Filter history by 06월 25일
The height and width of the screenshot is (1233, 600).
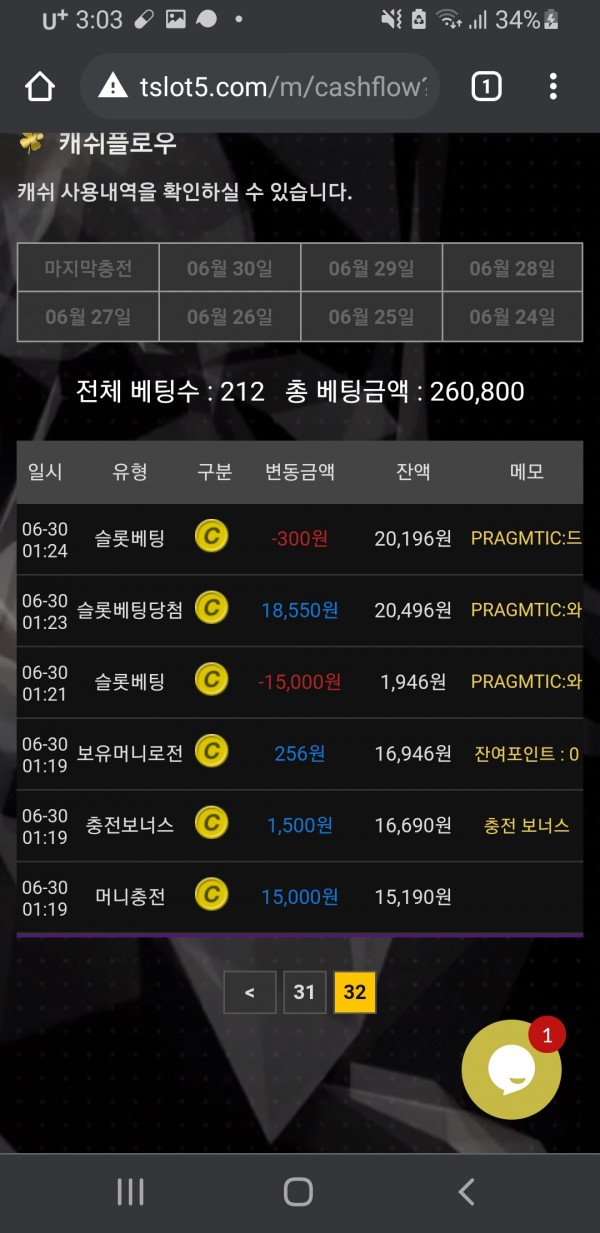(x=371, y=317)
